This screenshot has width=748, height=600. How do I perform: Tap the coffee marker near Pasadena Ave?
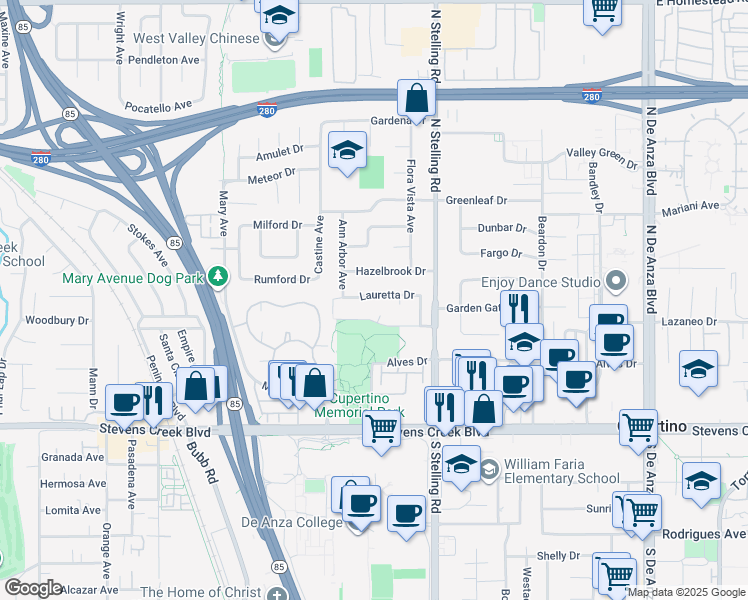click(x=126, y=402)
